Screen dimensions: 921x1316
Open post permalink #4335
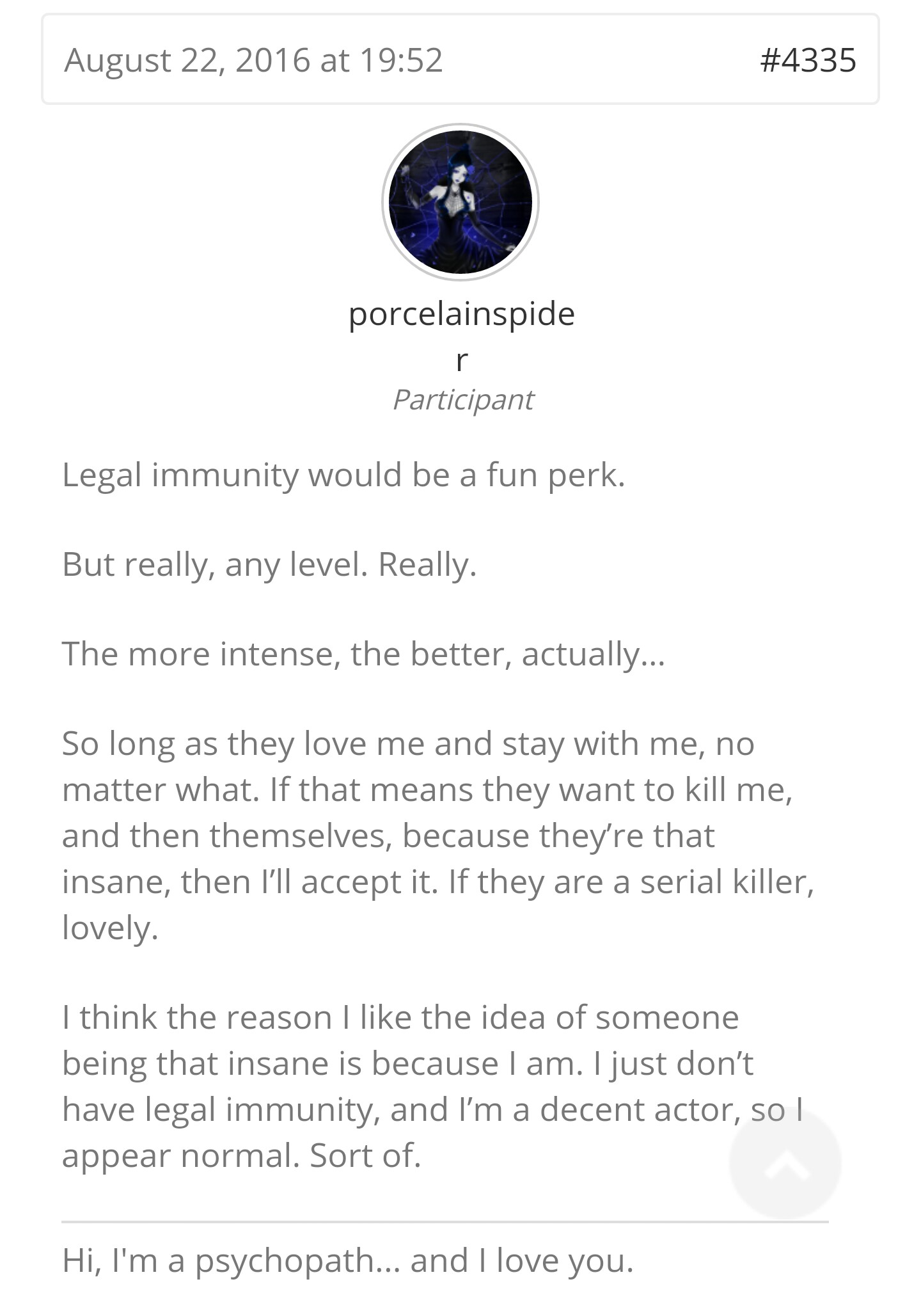pos(808,60)
